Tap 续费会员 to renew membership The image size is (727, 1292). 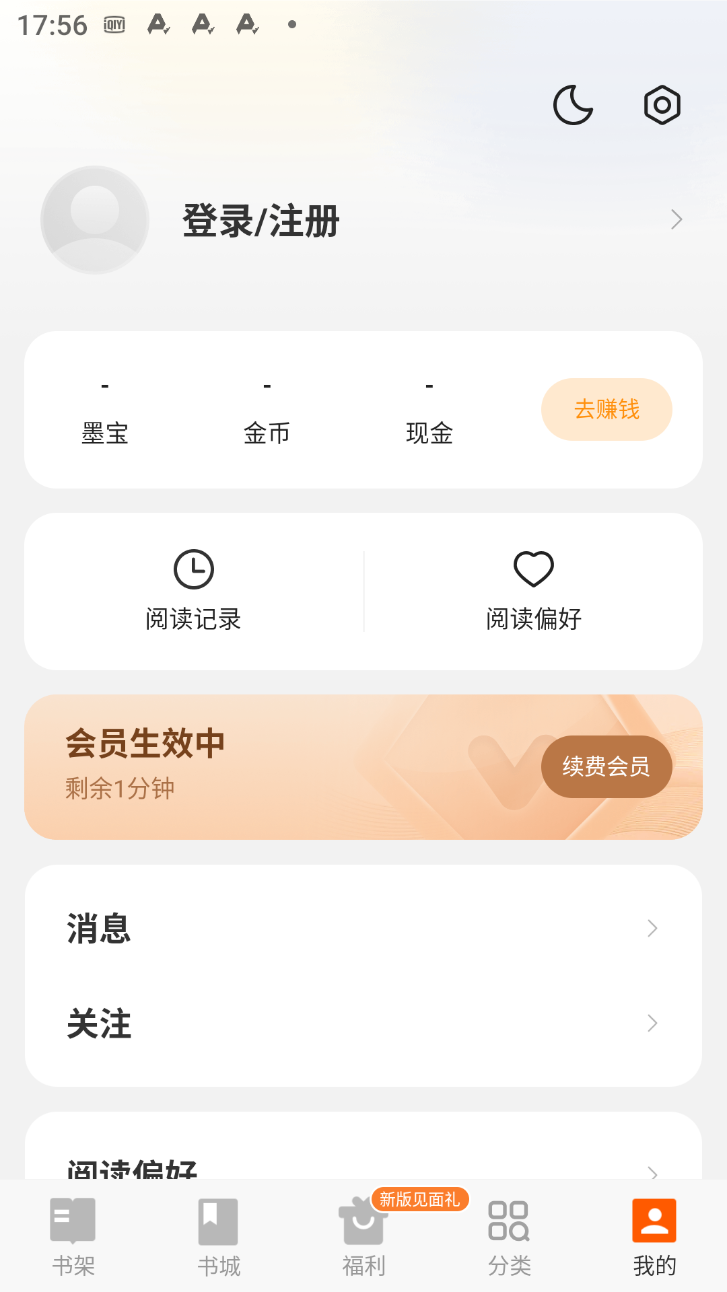point(606,767)
